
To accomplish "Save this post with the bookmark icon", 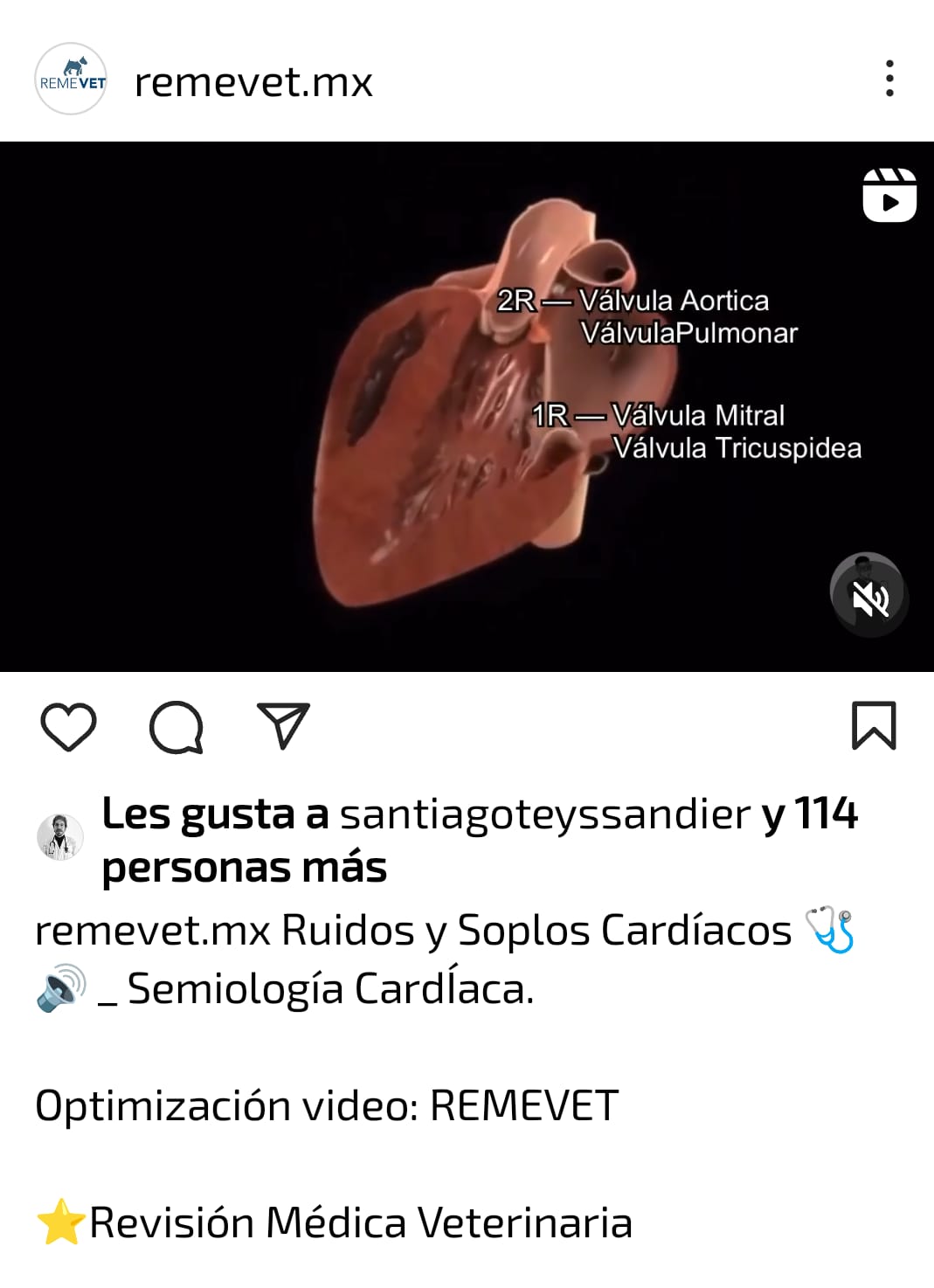I will [x=874, y=726].
